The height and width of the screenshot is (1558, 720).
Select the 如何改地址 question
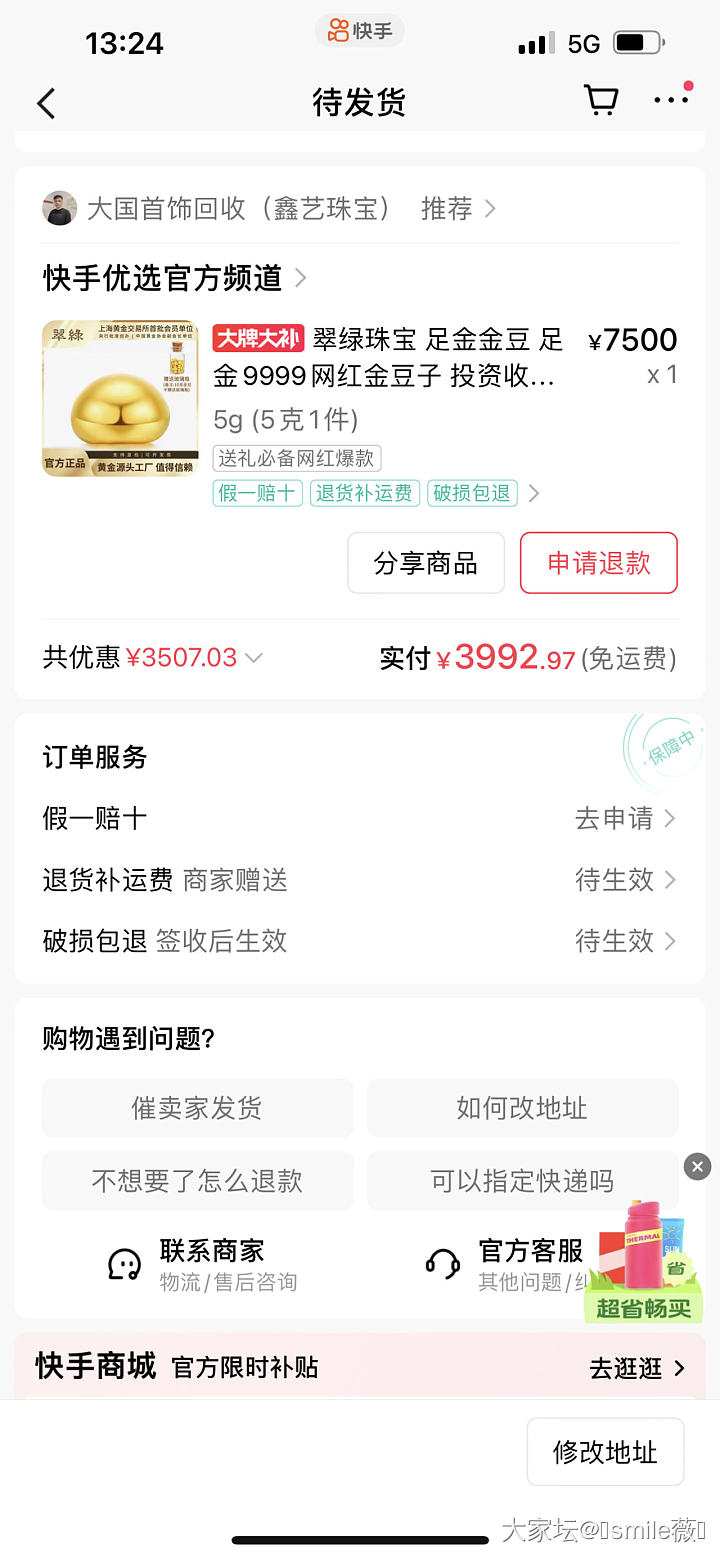pyautogui.click(x=522, y=1108)
